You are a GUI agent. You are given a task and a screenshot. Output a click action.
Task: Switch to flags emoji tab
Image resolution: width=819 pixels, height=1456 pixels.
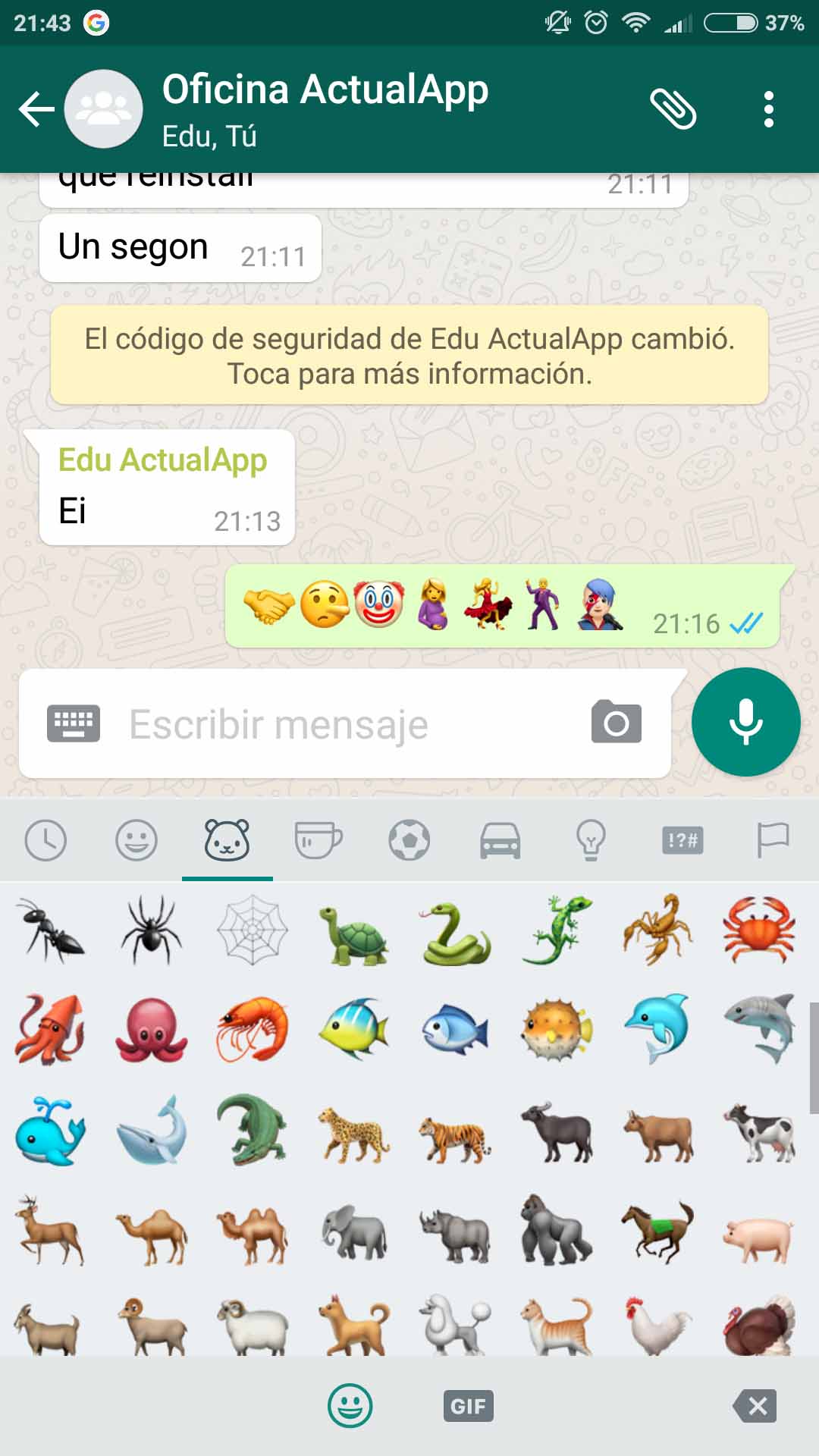click(x=773, y=840)
